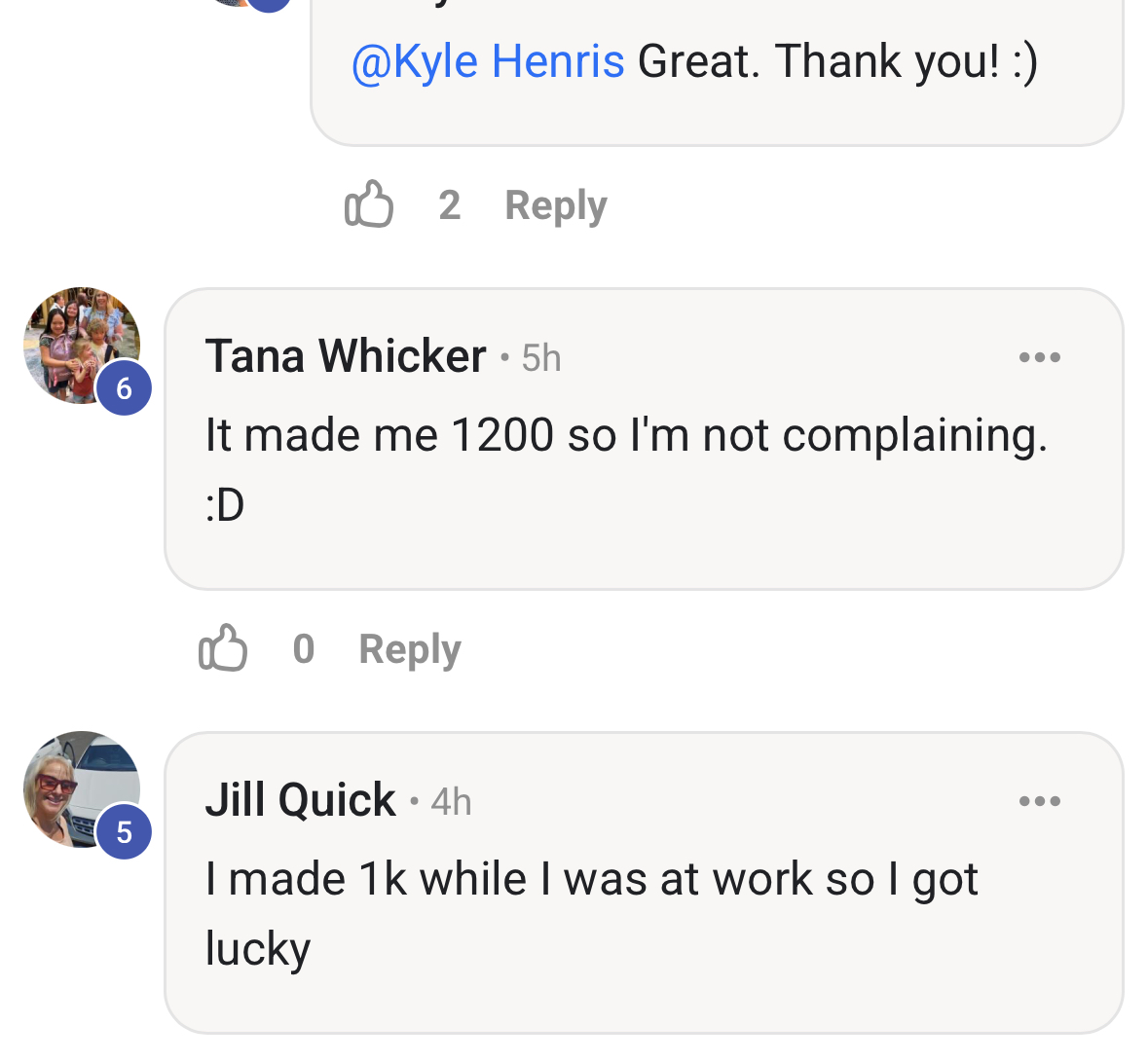Like the reply mentioning Kyle Henris
Image resolution: width=1148 pixels, height=1062 pixels.
369,204
